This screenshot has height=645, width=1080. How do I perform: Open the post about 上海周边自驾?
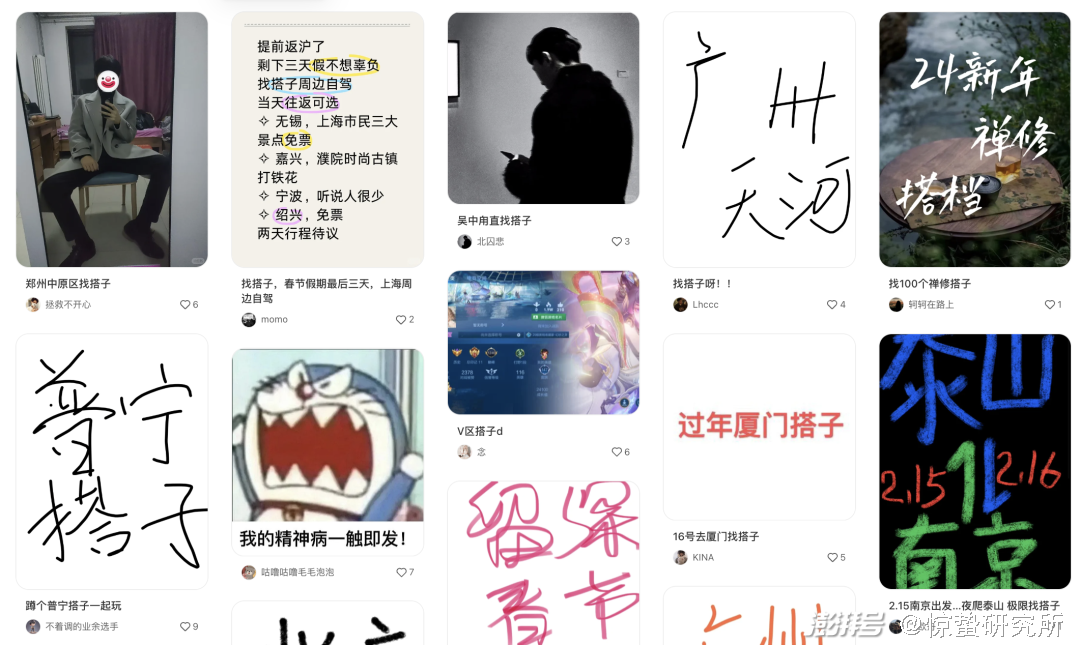click(x=327, y=140)
